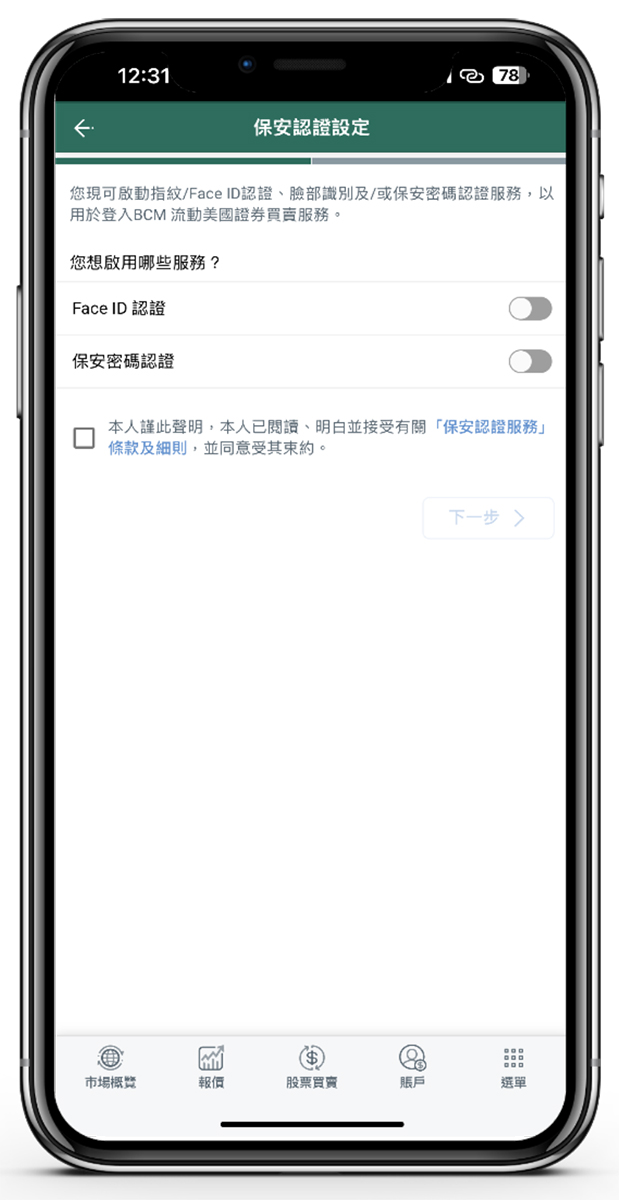Tap the 下一步 button

click(x=487, y=518)
